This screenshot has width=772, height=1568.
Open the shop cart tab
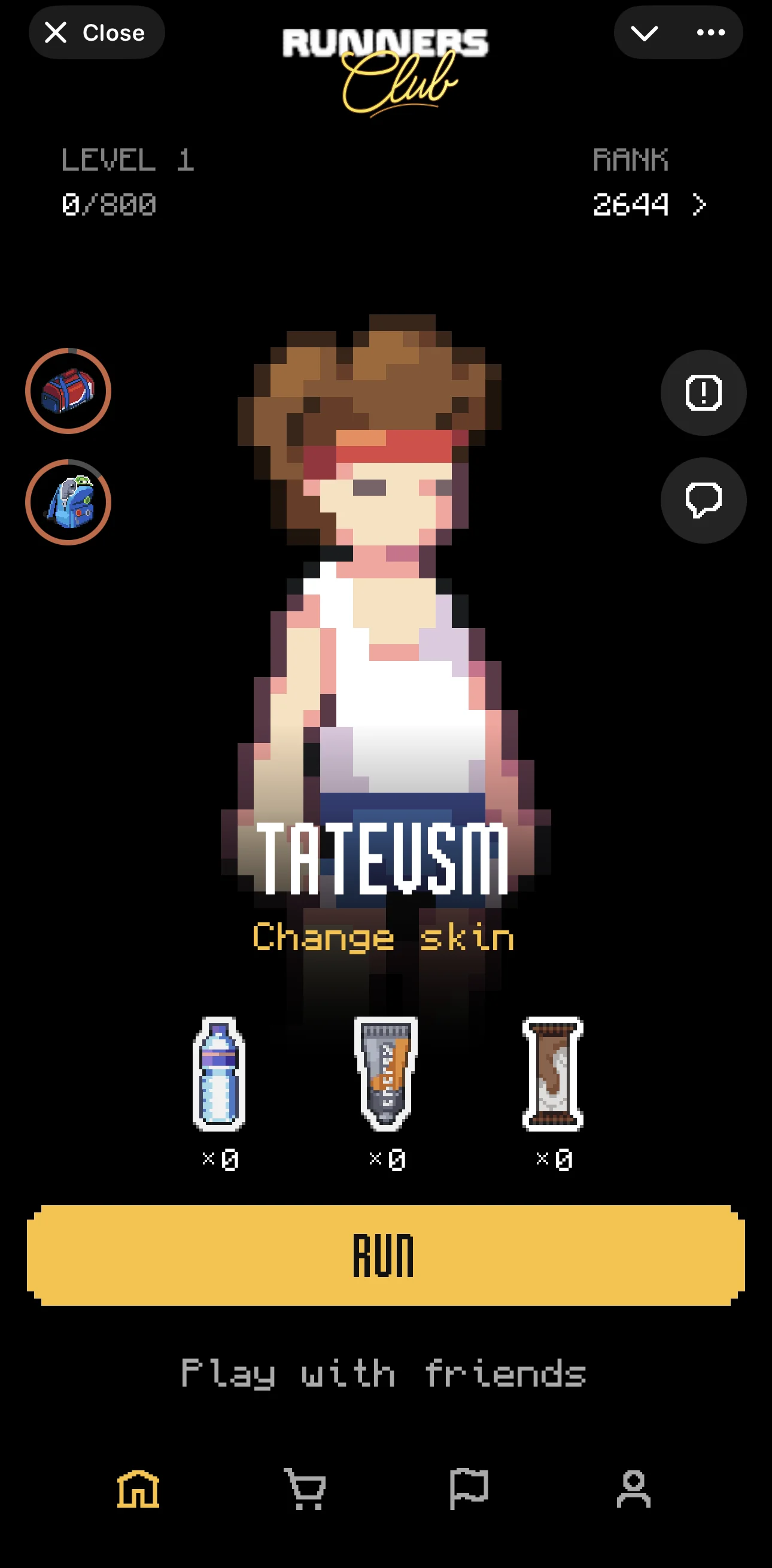(305, 1489)
